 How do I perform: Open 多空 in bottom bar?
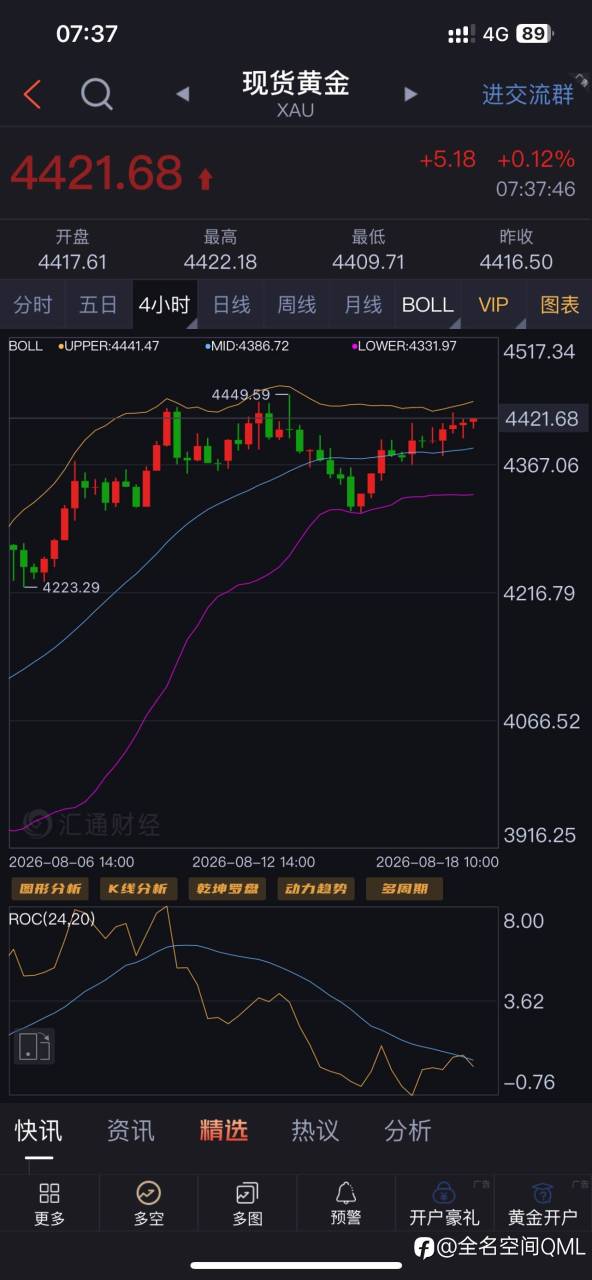tap(148, 1203)
